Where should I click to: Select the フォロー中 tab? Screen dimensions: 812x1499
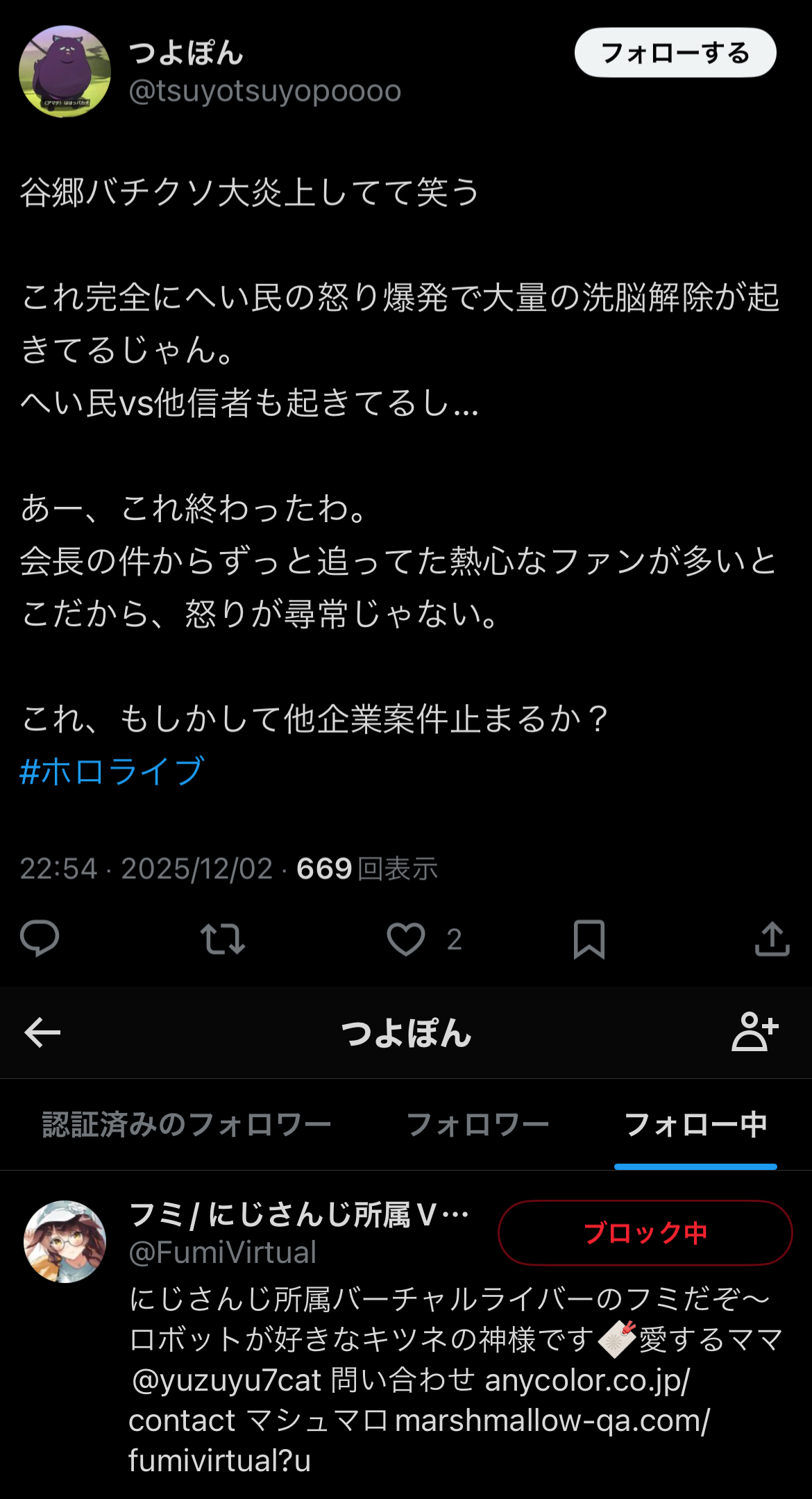pos(695,1124)
